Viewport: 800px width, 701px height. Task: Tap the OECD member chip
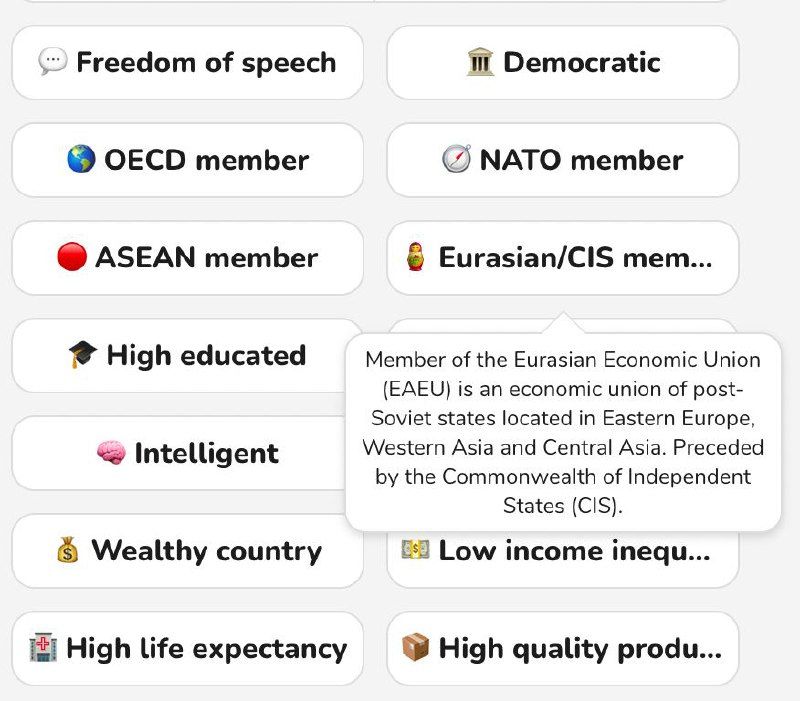187,160
